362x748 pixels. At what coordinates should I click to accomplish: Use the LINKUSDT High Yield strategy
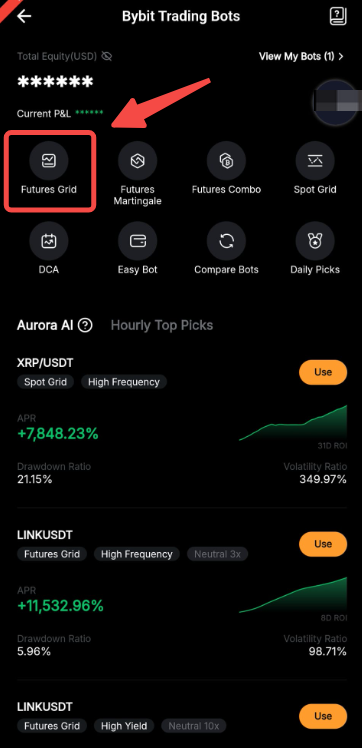323,716
